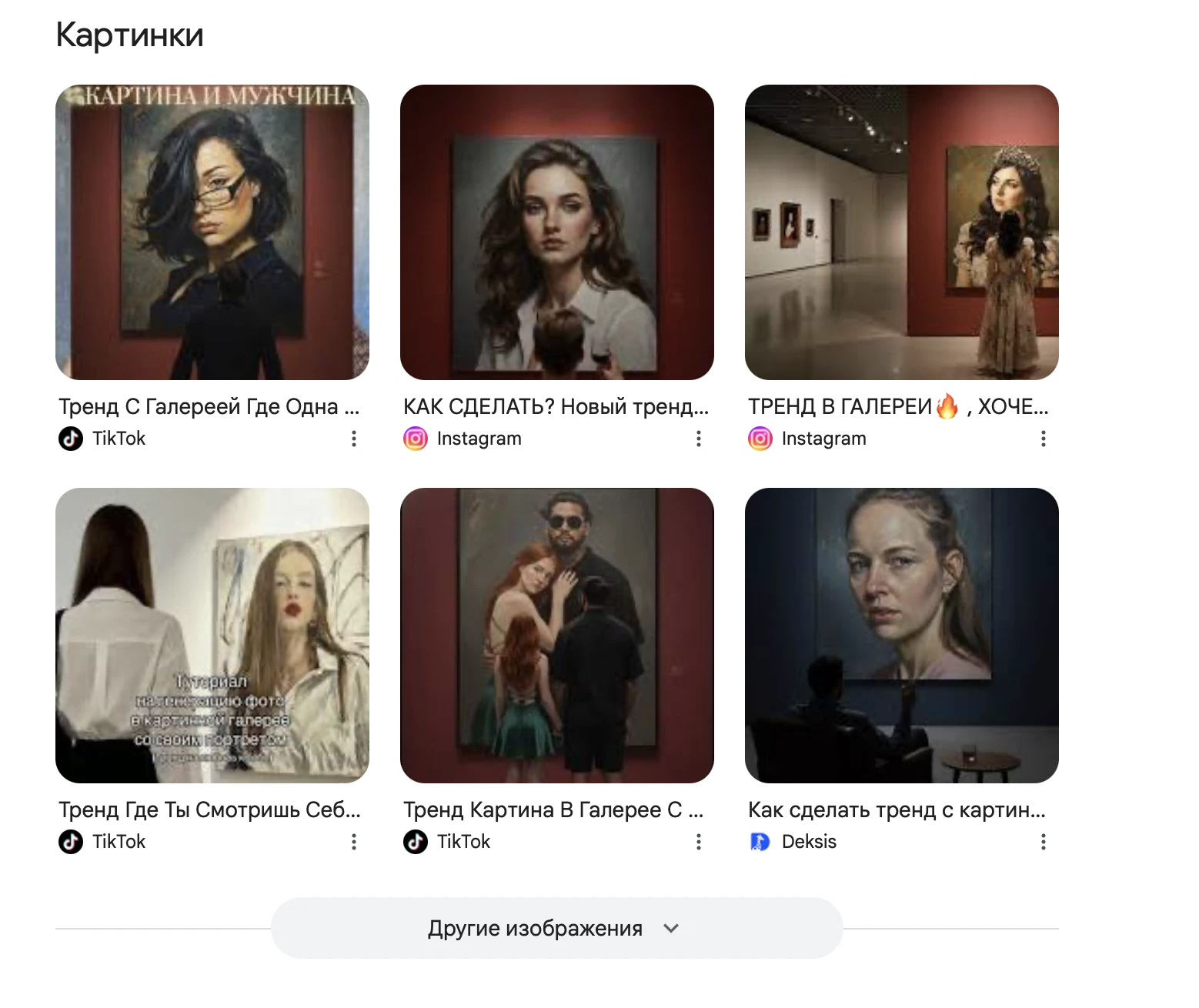Open the "Тренд Картина В Галерее С" image

click(556, 636)
